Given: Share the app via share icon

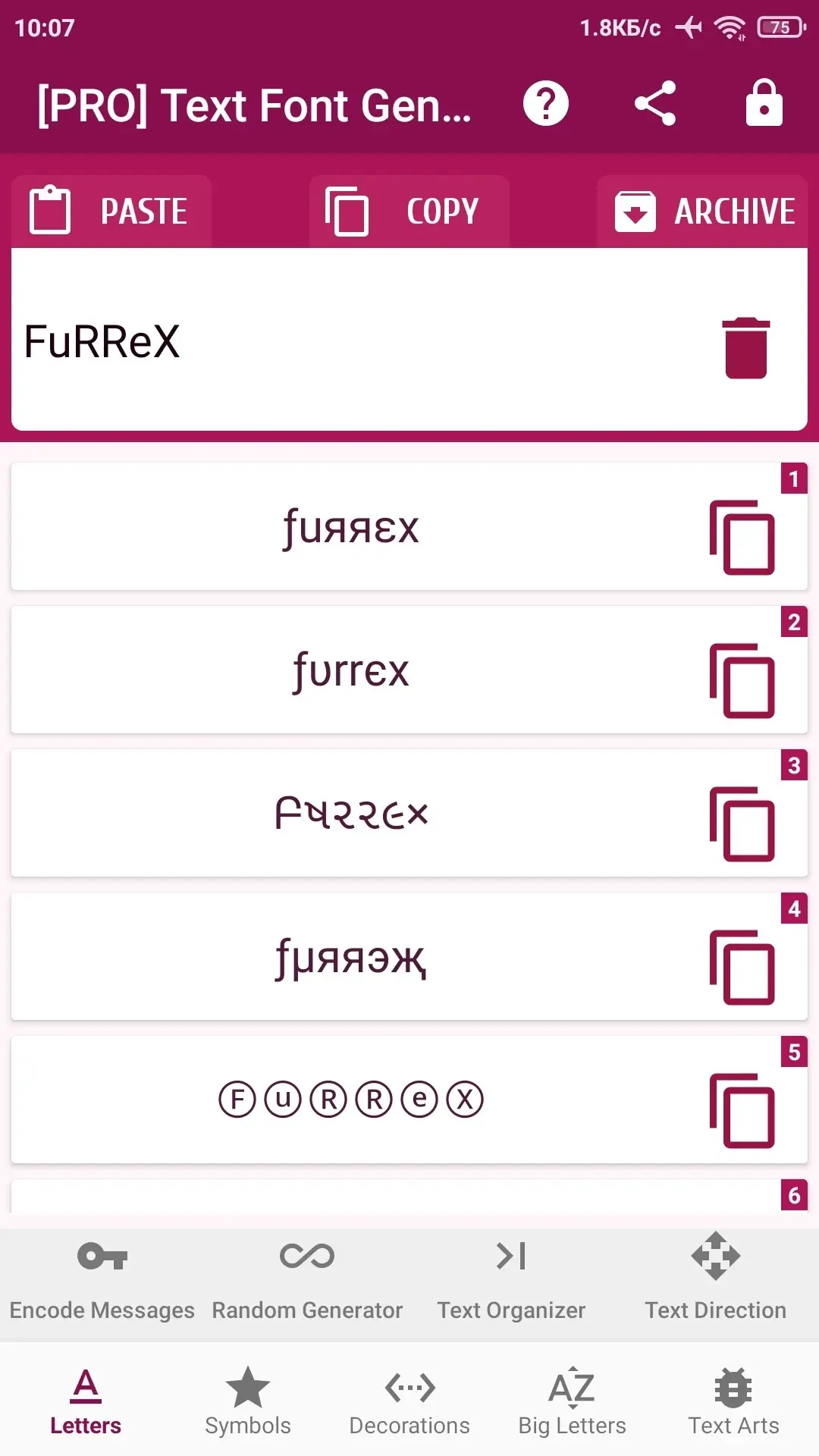Looking at the screenshot, I should (x=655, y=103).
